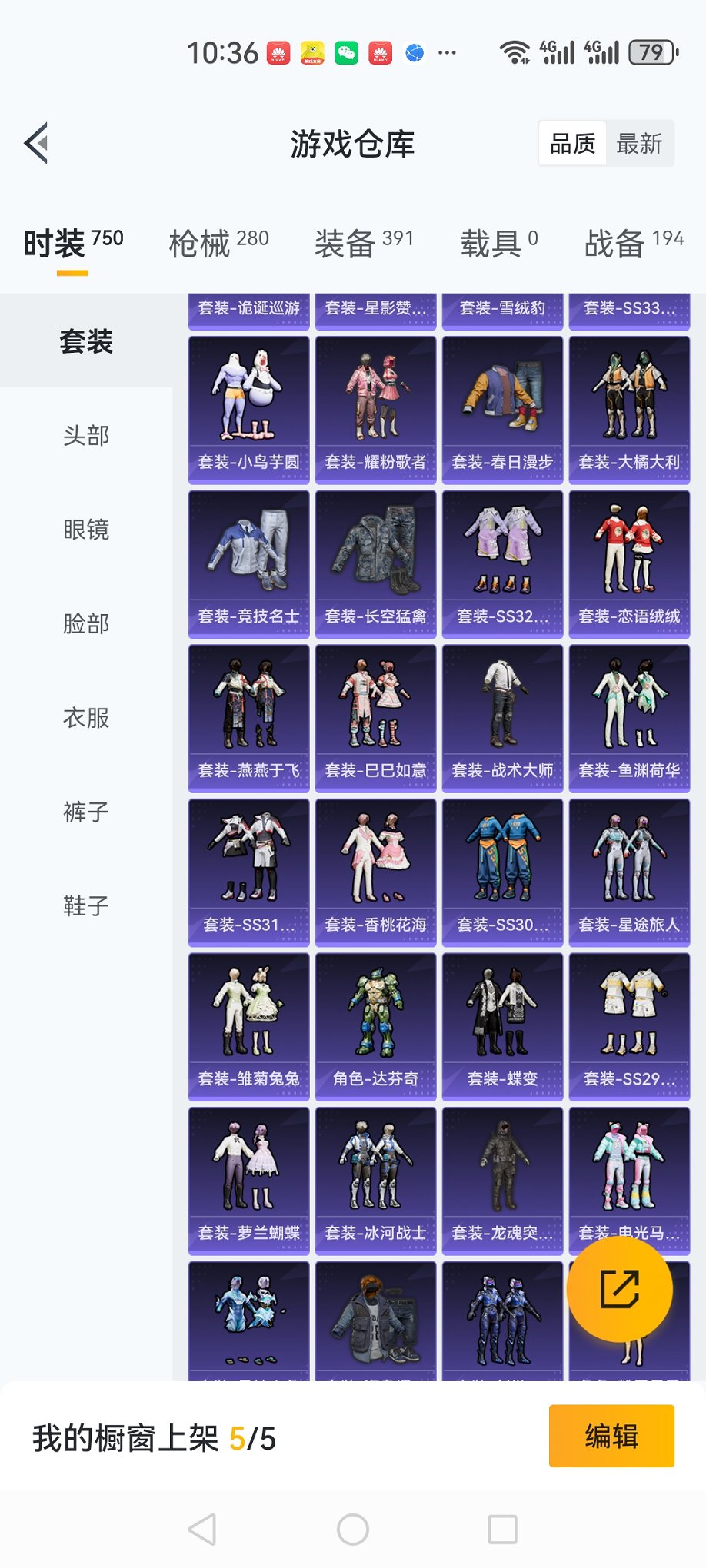Viewport: 706px width, 1568px height.
Task: Switch to the 载具 tab
Action: pos(498,243)
